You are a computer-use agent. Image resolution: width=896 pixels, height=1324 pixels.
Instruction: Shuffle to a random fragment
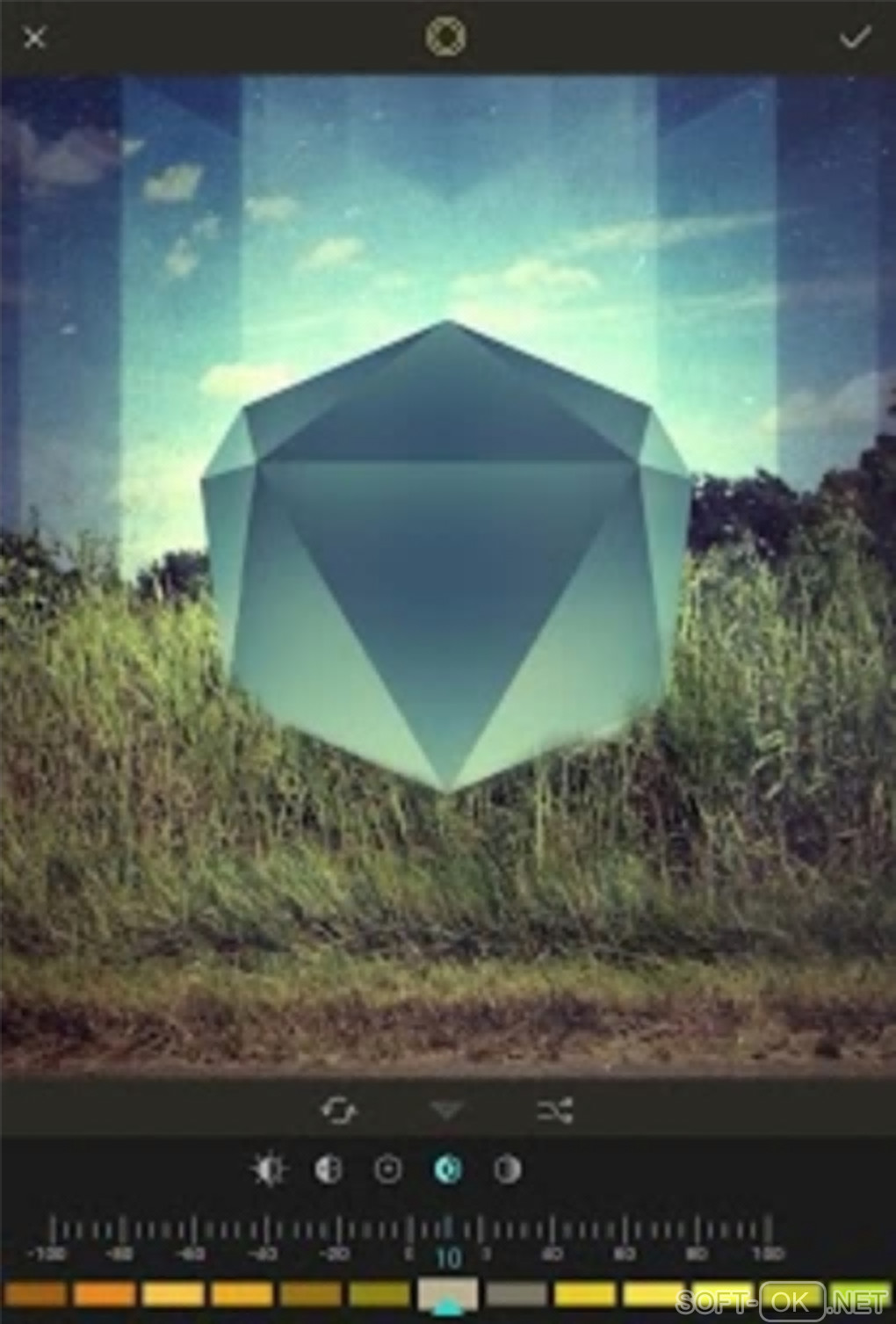click(x=555, y=1111)
